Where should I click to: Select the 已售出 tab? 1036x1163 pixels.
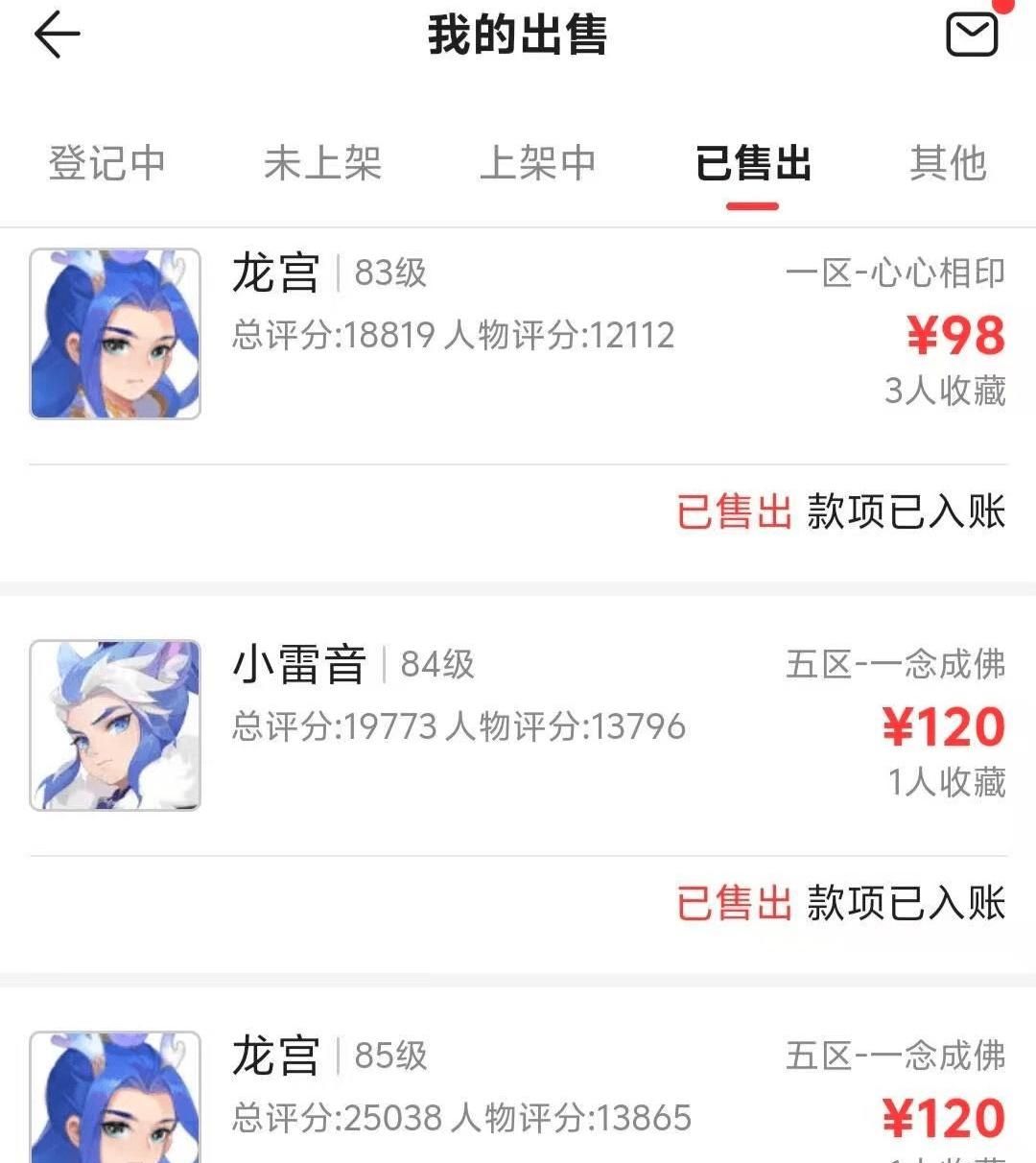(753, 163)
